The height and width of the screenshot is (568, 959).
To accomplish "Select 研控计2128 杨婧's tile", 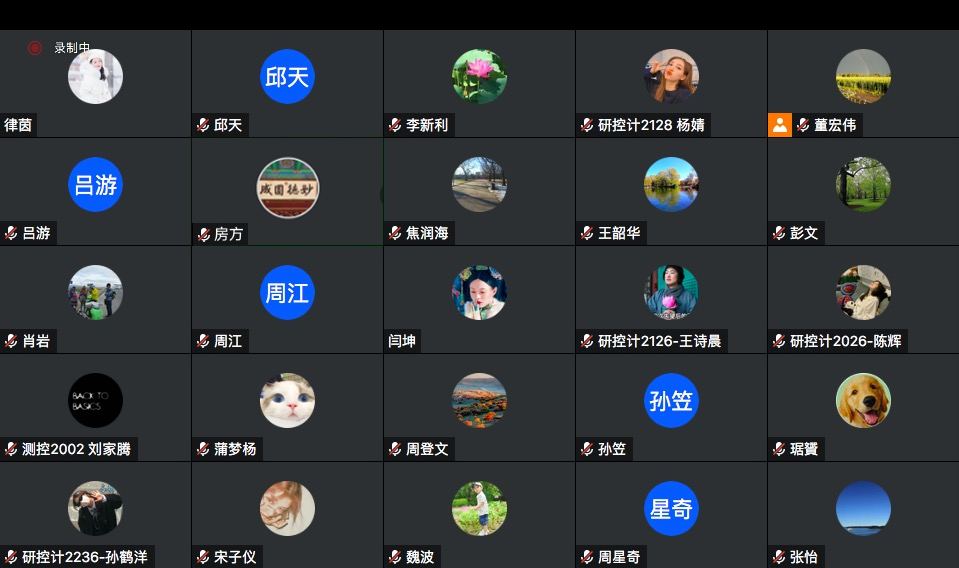I will (671, 78).
